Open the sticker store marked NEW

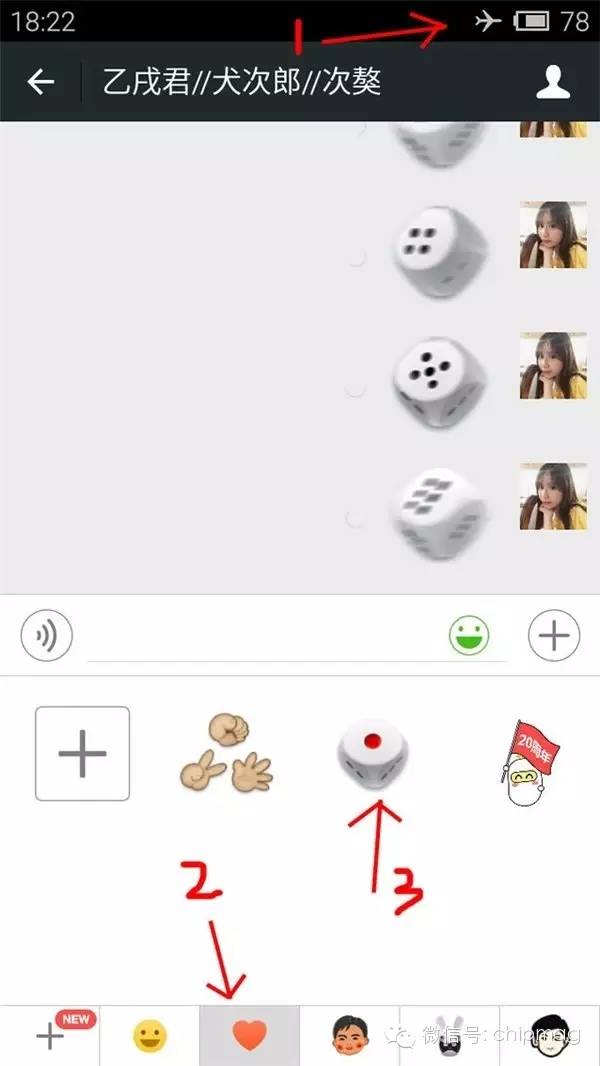pos(50,1036)
